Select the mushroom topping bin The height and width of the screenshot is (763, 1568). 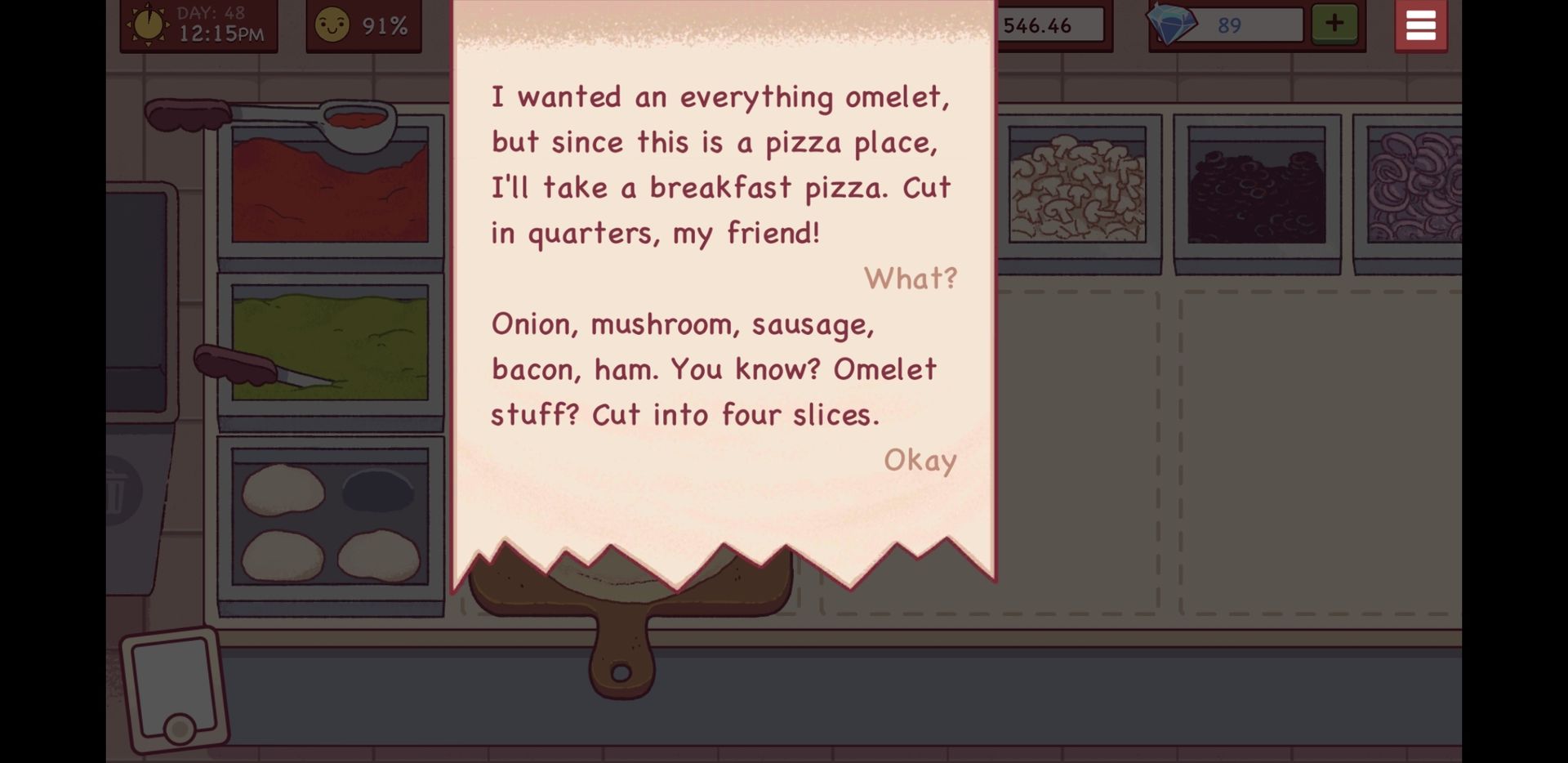[x=1077, y=190]
